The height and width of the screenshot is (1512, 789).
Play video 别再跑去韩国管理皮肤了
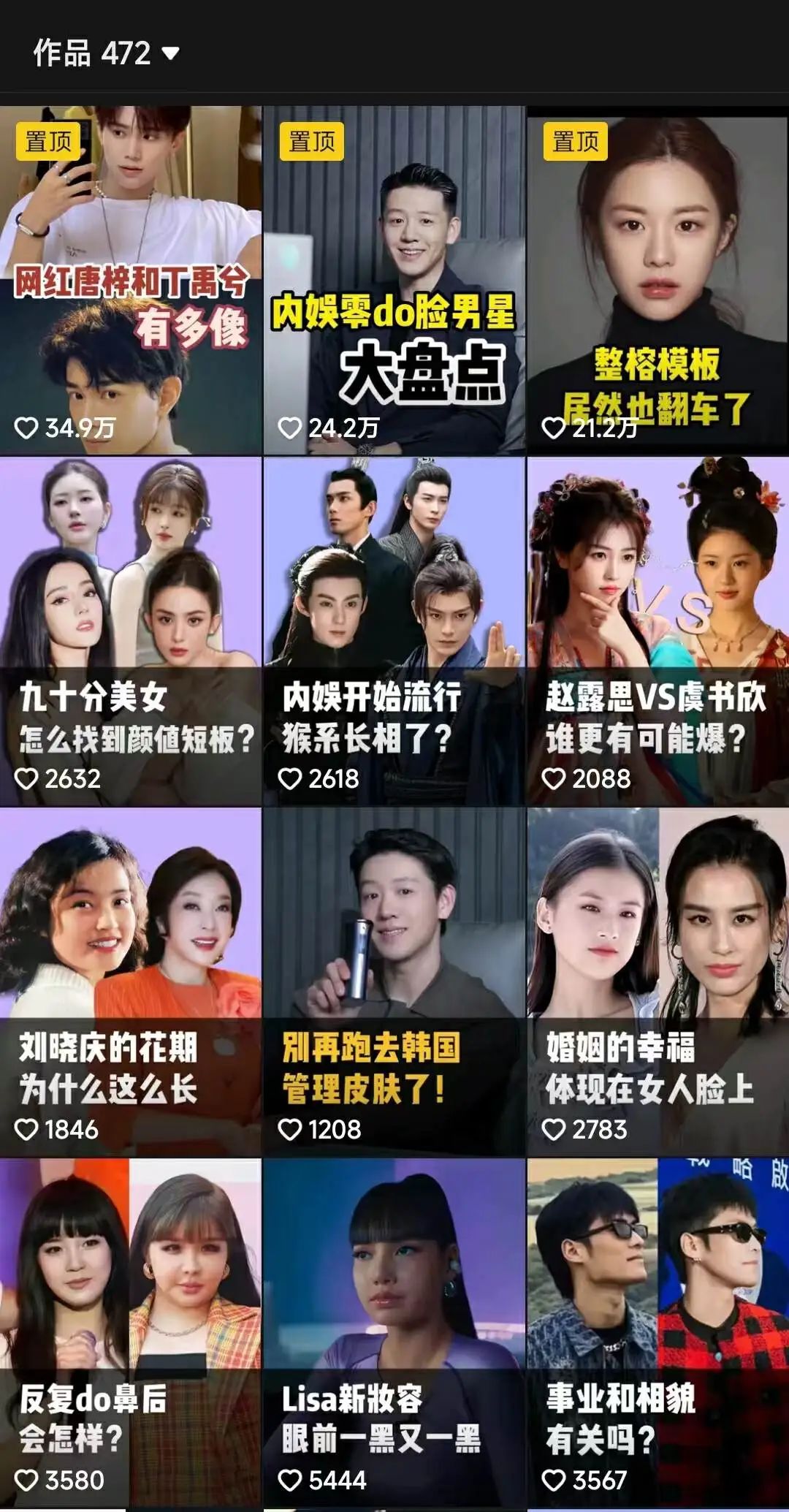click(394, 983)
